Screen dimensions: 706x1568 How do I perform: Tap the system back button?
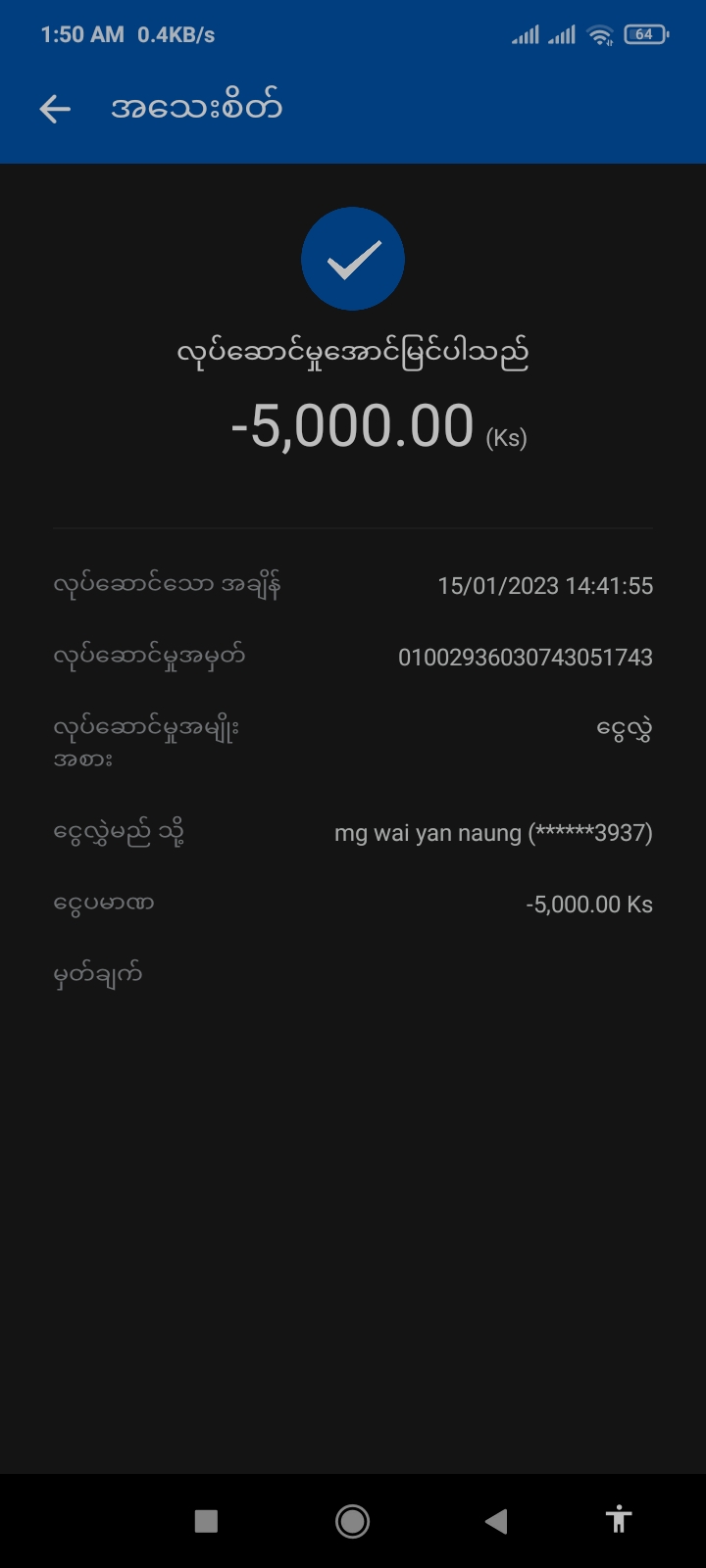496,1521
